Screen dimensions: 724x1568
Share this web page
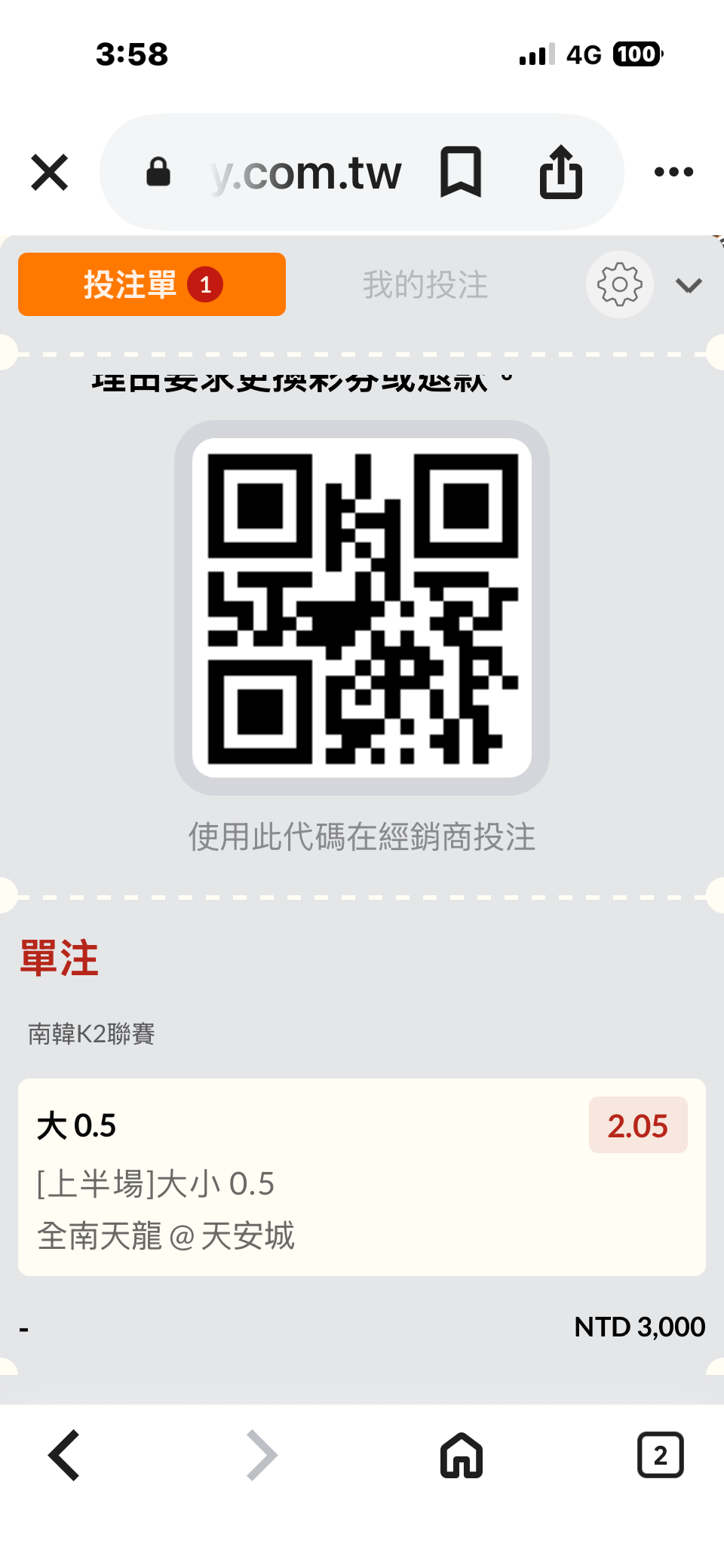(x=560, y=172)
